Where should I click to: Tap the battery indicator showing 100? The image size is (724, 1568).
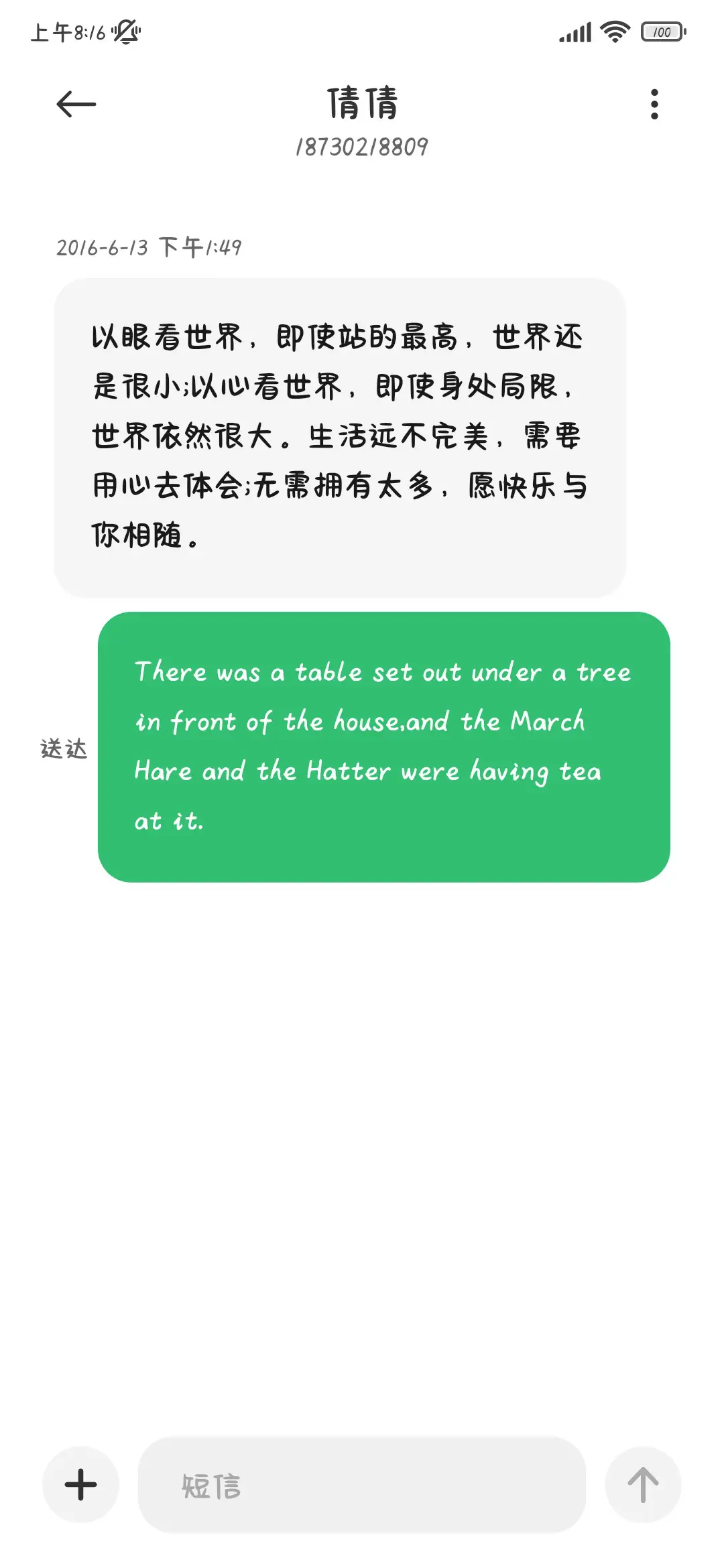coord(662,32)
